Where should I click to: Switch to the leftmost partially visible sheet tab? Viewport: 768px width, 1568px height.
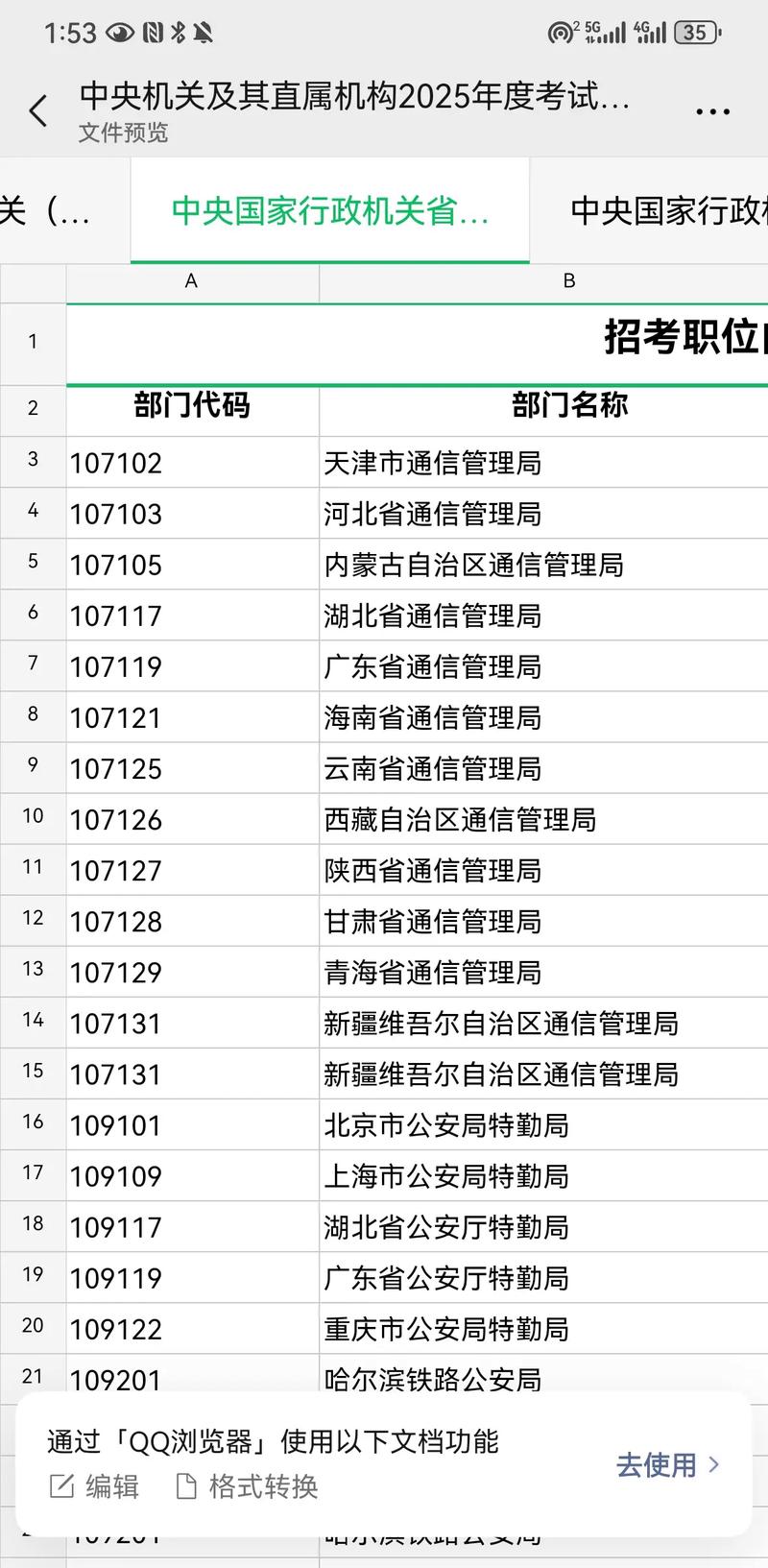[x=48, y=211]
